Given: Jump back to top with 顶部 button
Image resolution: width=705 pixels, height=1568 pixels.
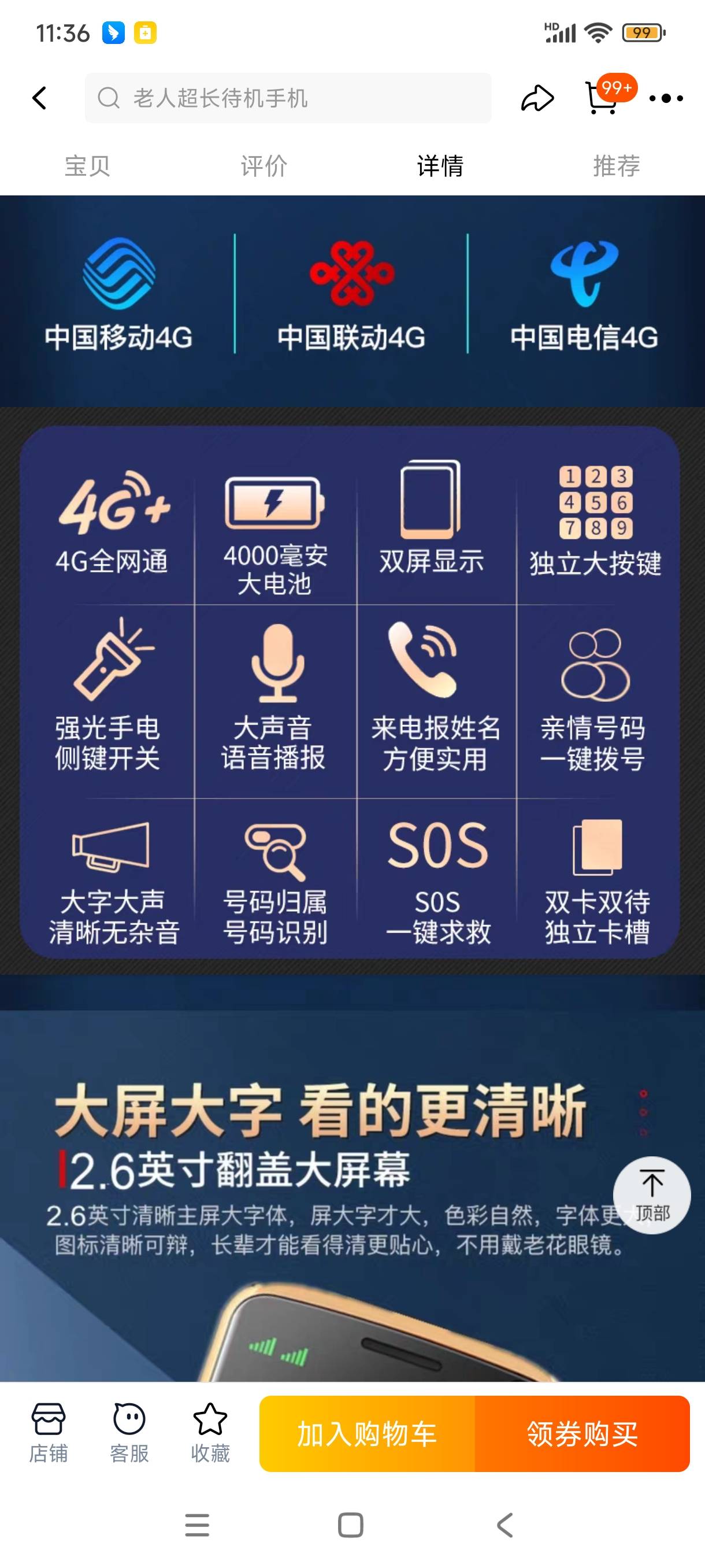Looking at the screenshot, I should click(x=651, y=1195).
